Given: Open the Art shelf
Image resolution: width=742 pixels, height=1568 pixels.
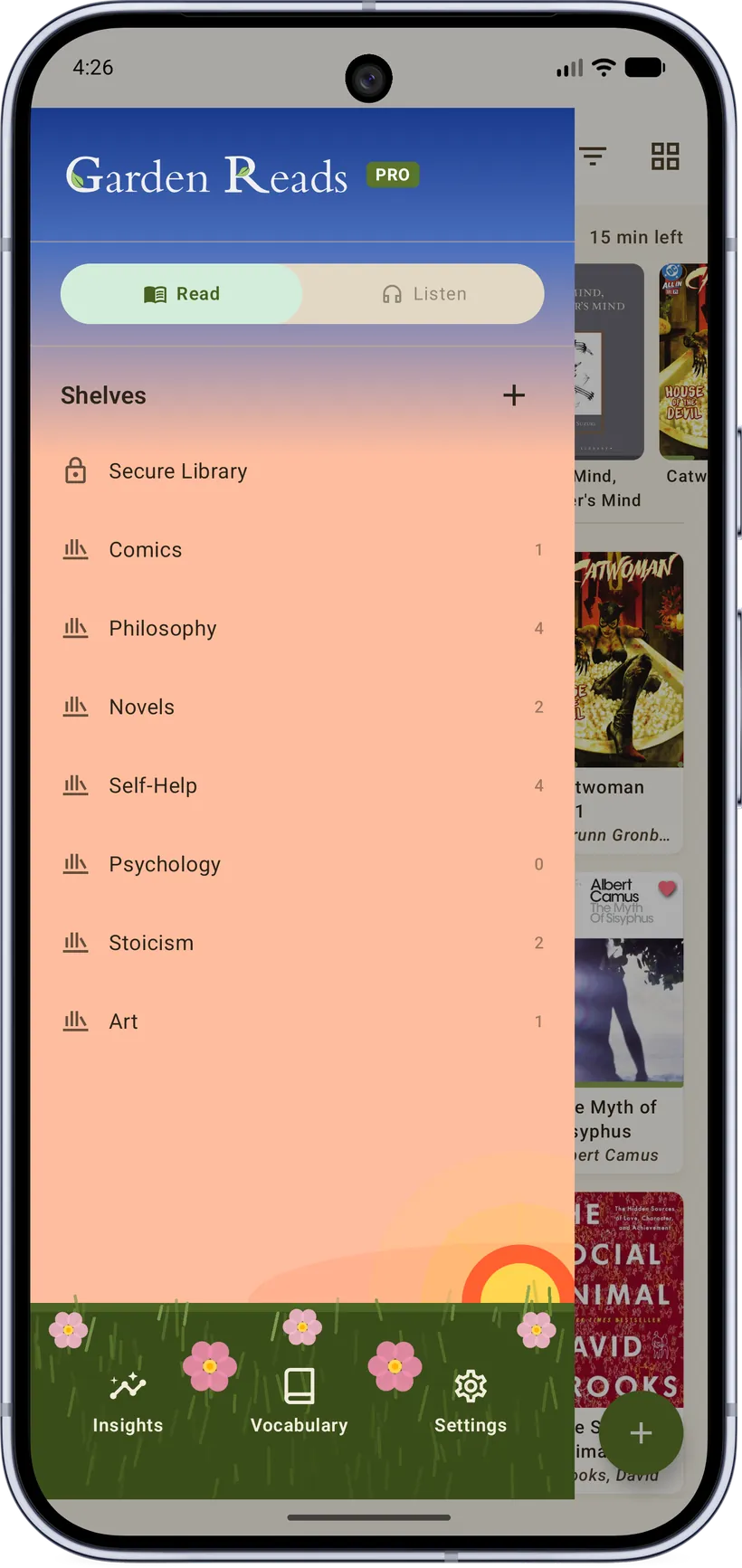Looking at the screenshot, I should pyautogui.click(x=302, y=1022).
